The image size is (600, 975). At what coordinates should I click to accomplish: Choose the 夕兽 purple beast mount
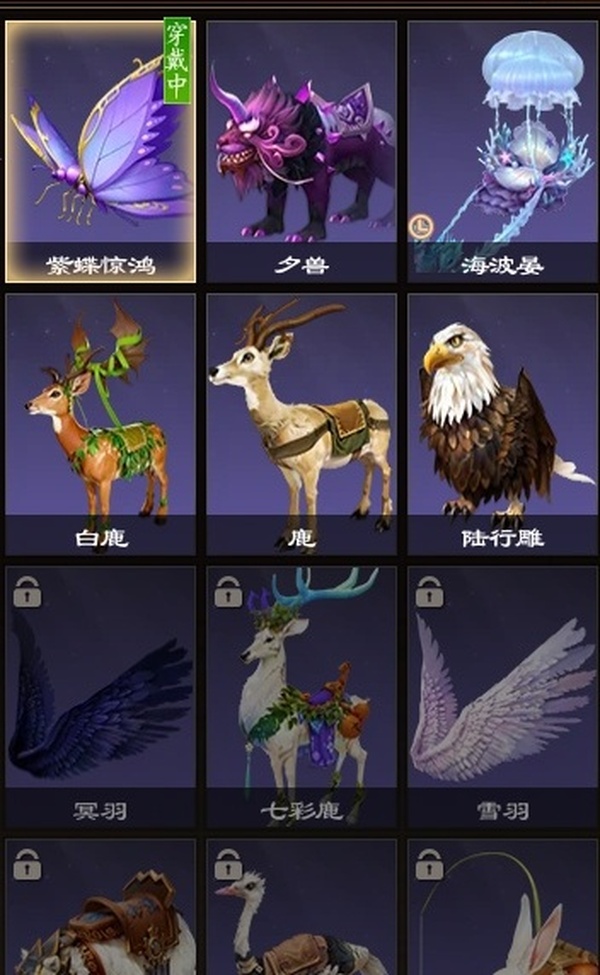301,150
